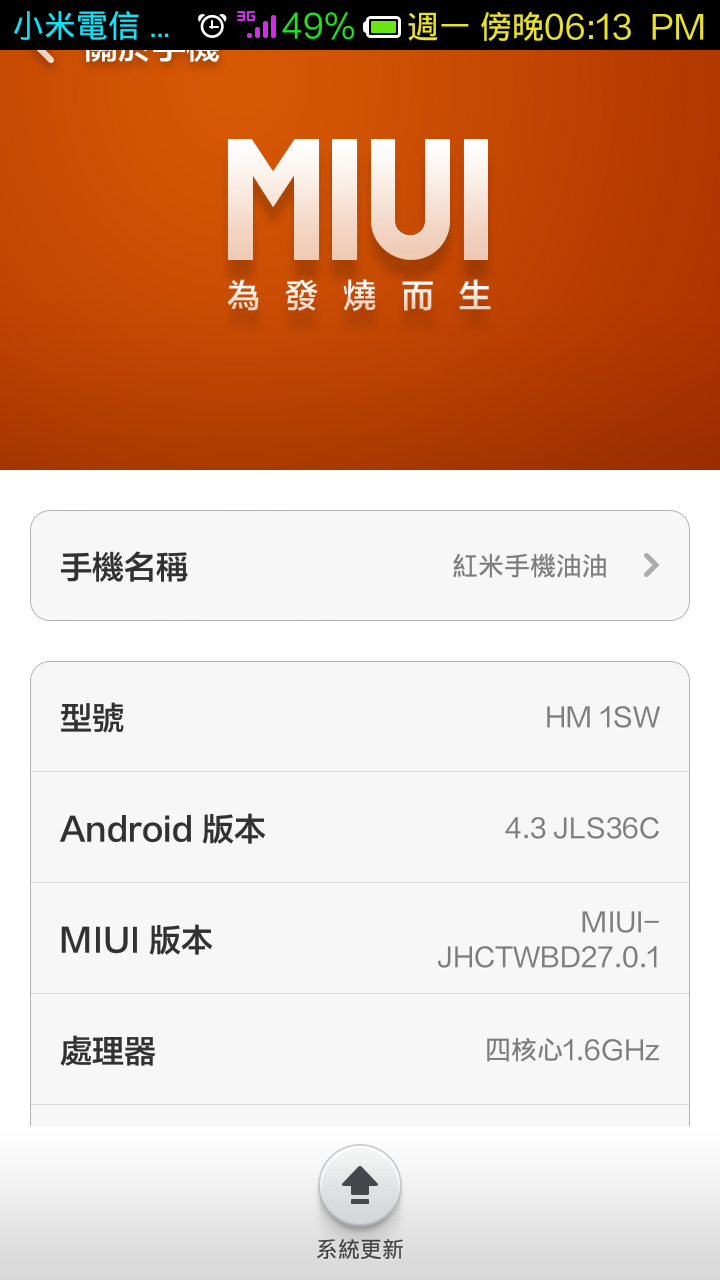Tap the 型號 list row
Viewport: 720px width, 1280px height.
[360, 716]
